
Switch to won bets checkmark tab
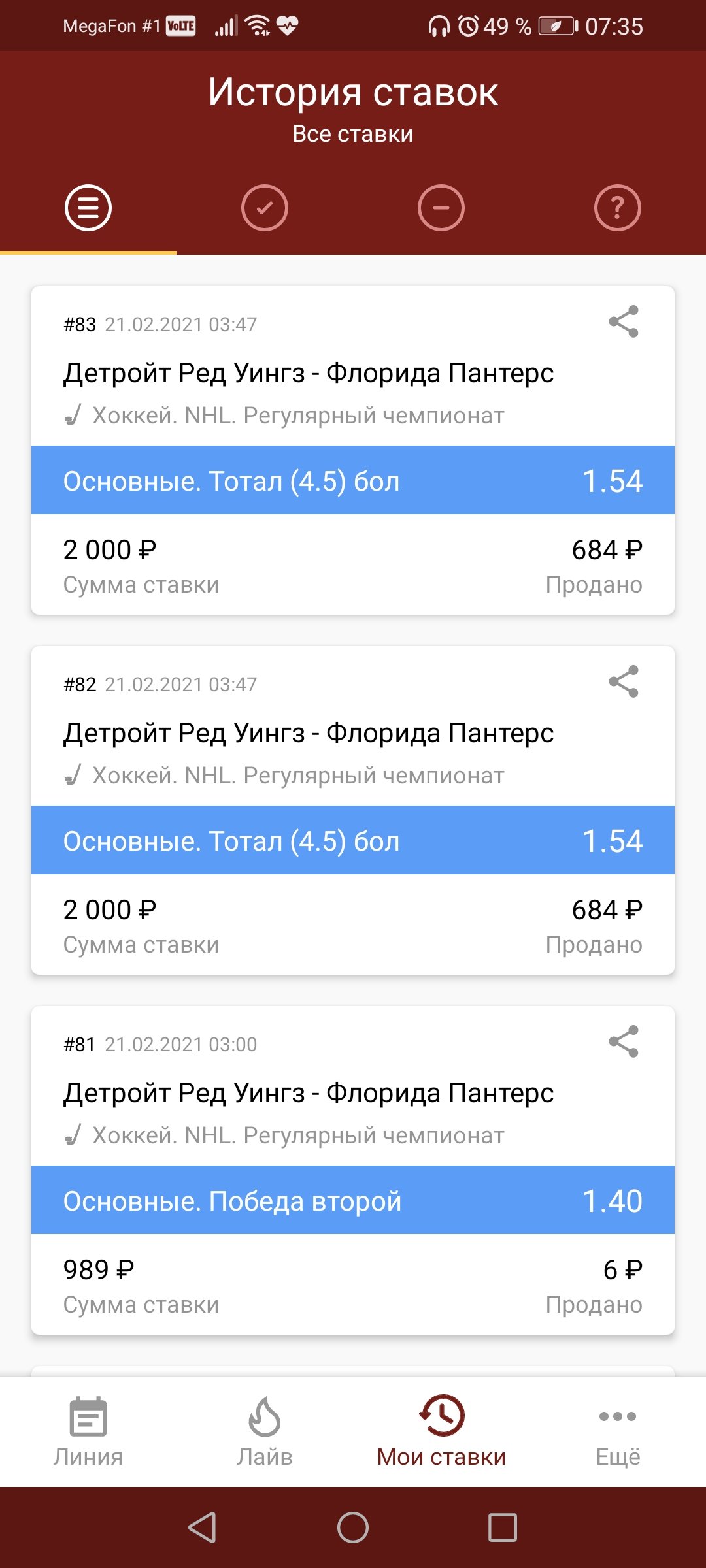point(265,208)
